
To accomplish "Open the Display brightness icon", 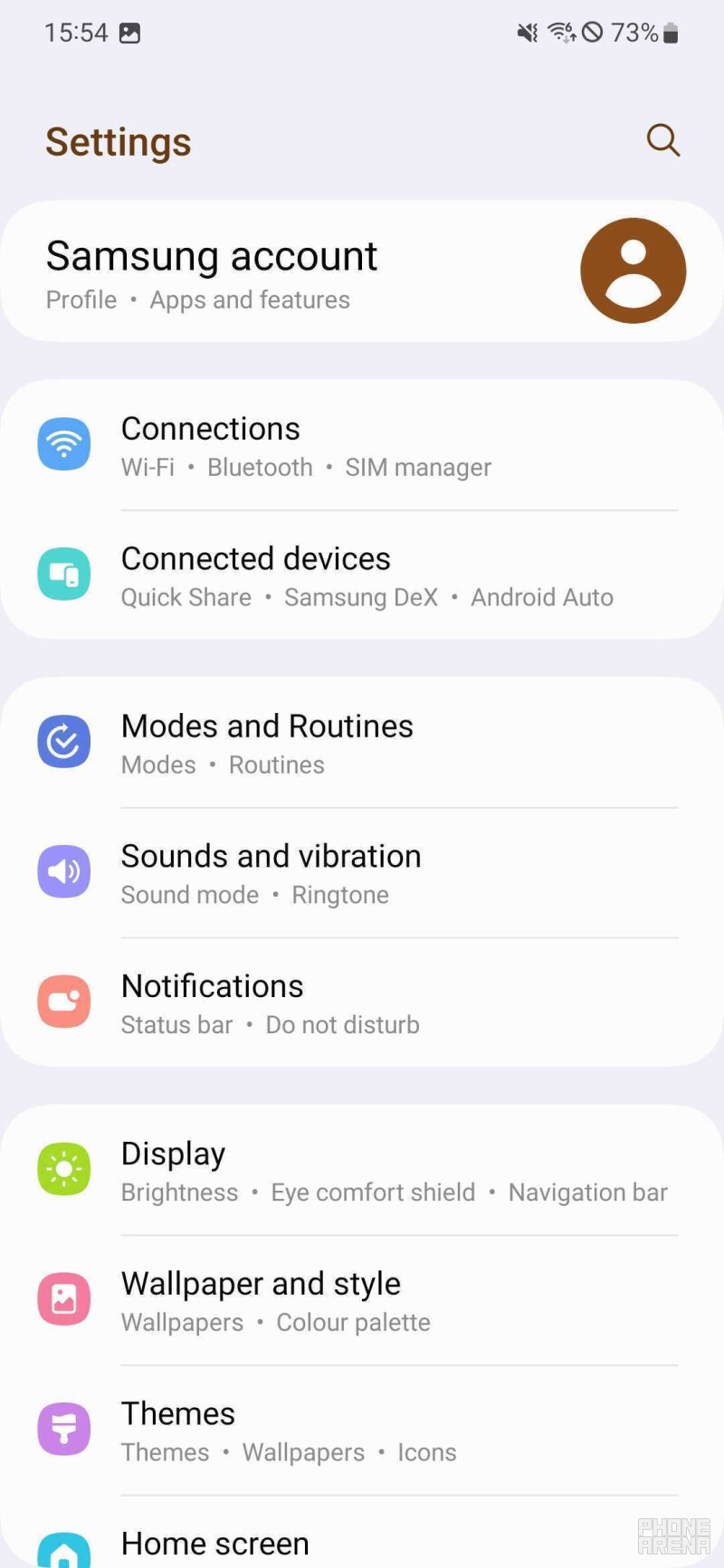I will (x=63, y=1169).
